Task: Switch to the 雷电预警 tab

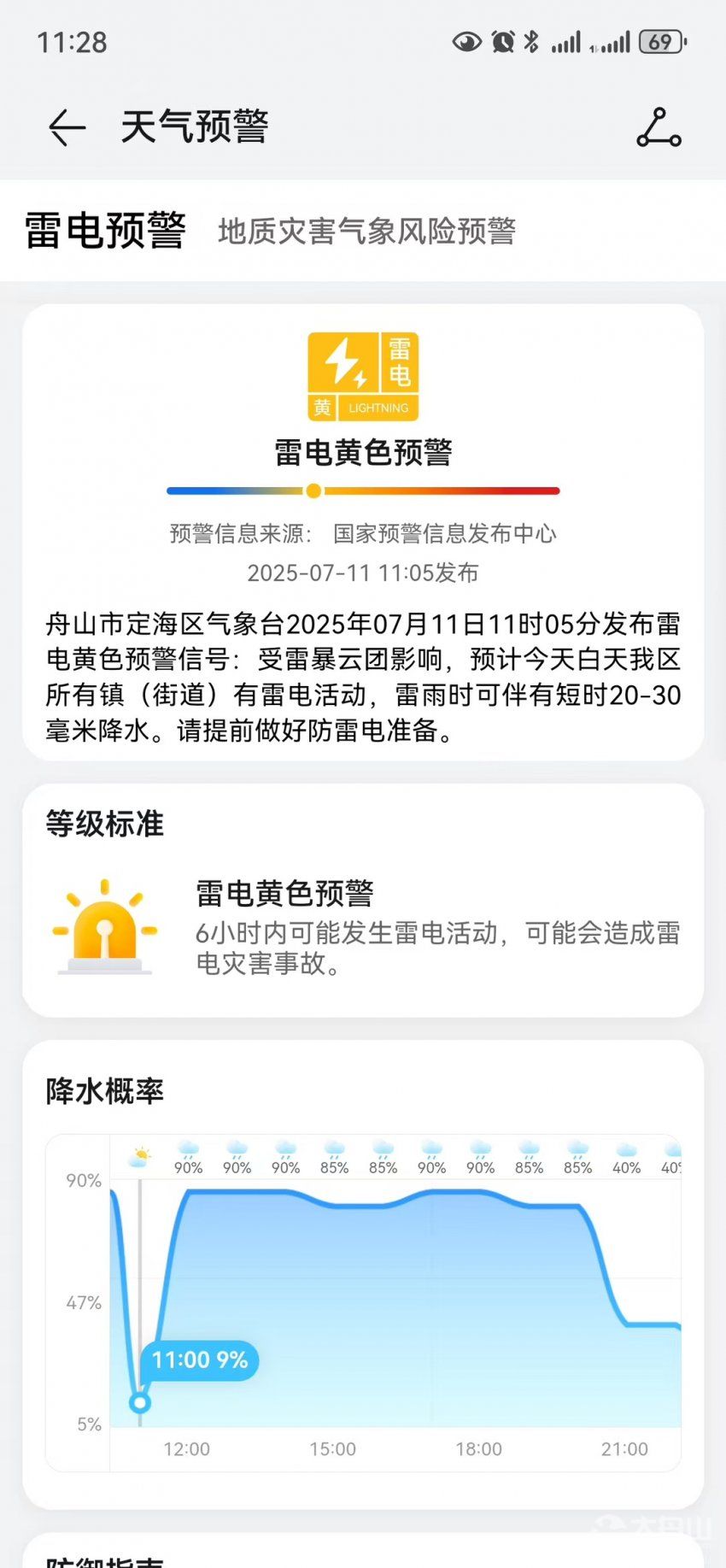Action: click(x=106, y=231)
